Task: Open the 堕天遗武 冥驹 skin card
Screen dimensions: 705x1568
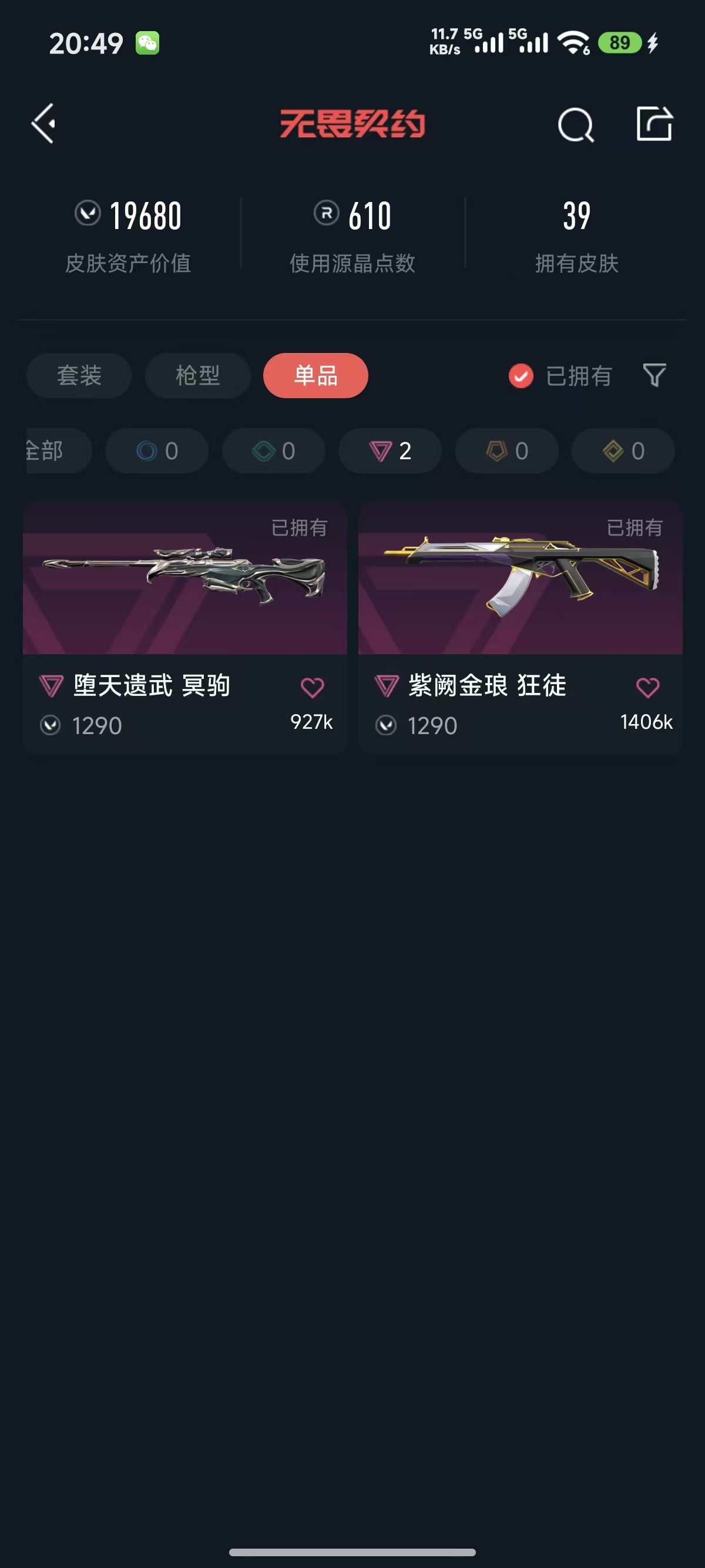Action: click(184, 578)
